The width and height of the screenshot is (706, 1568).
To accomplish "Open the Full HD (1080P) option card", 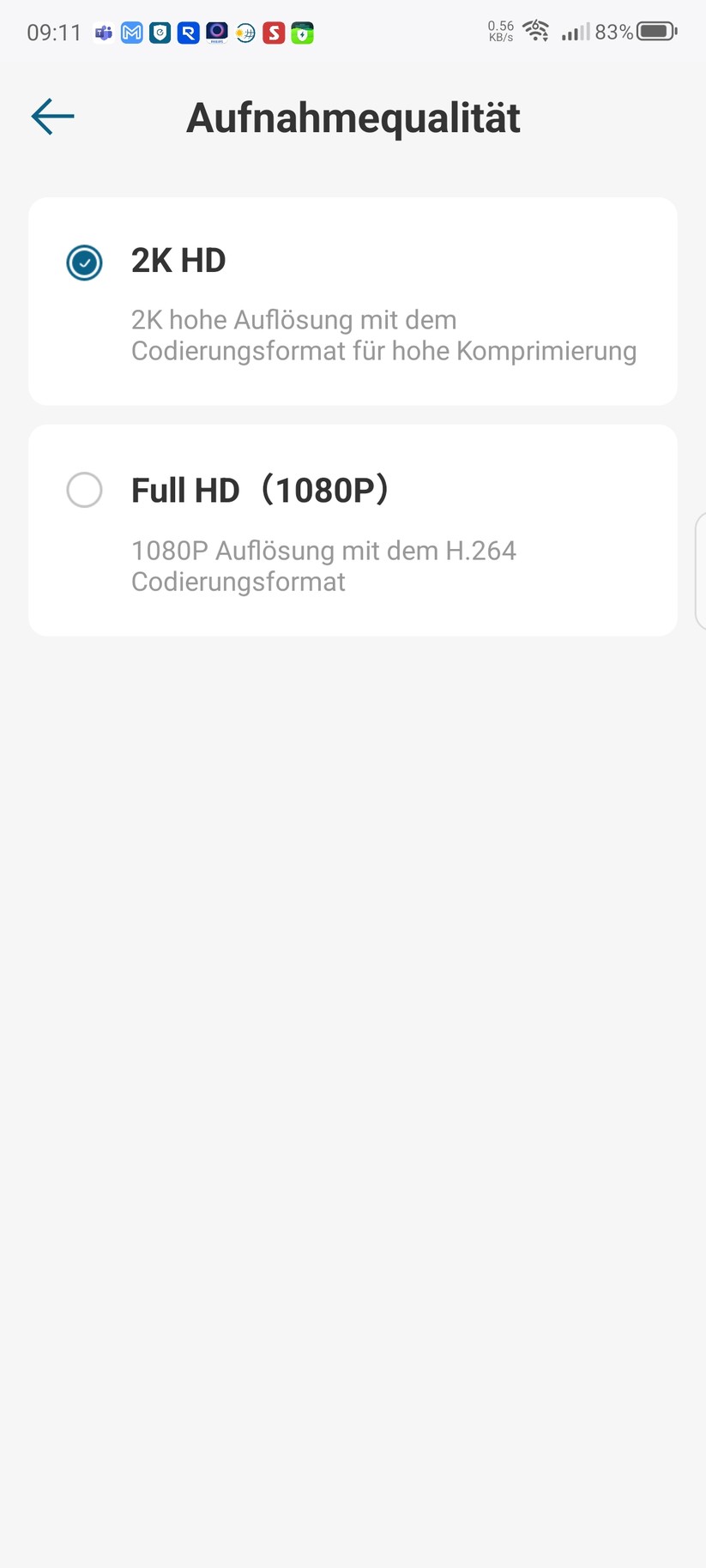I will 353,529.
